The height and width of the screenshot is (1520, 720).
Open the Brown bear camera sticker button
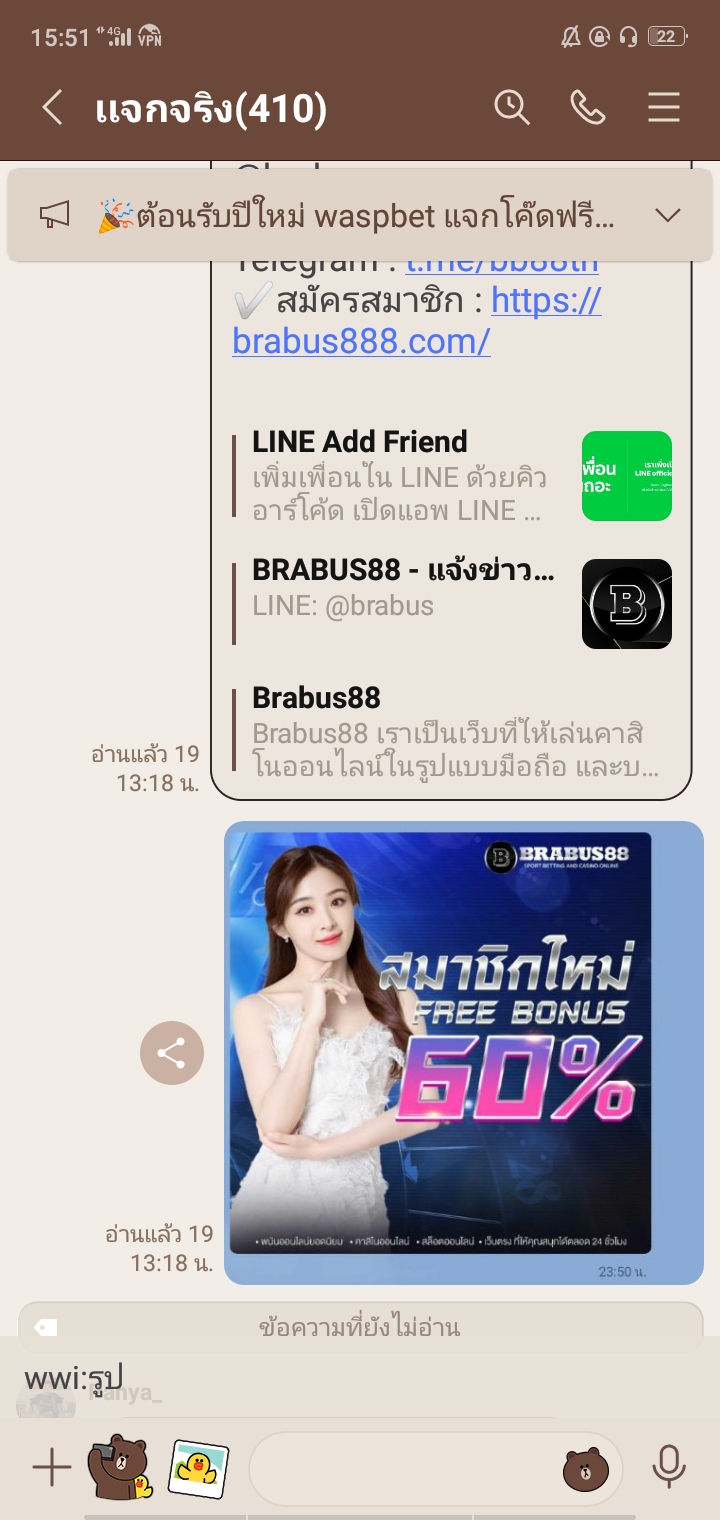pyautogui.click(x=119, y=1467)
